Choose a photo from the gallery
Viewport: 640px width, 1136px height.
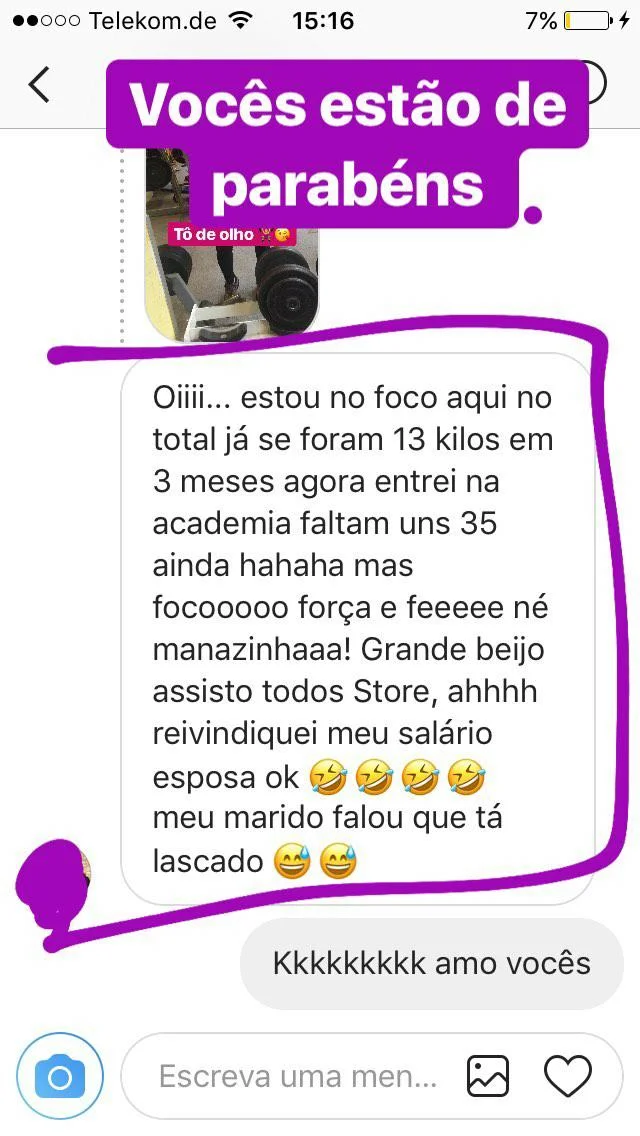pos(488,1077)
